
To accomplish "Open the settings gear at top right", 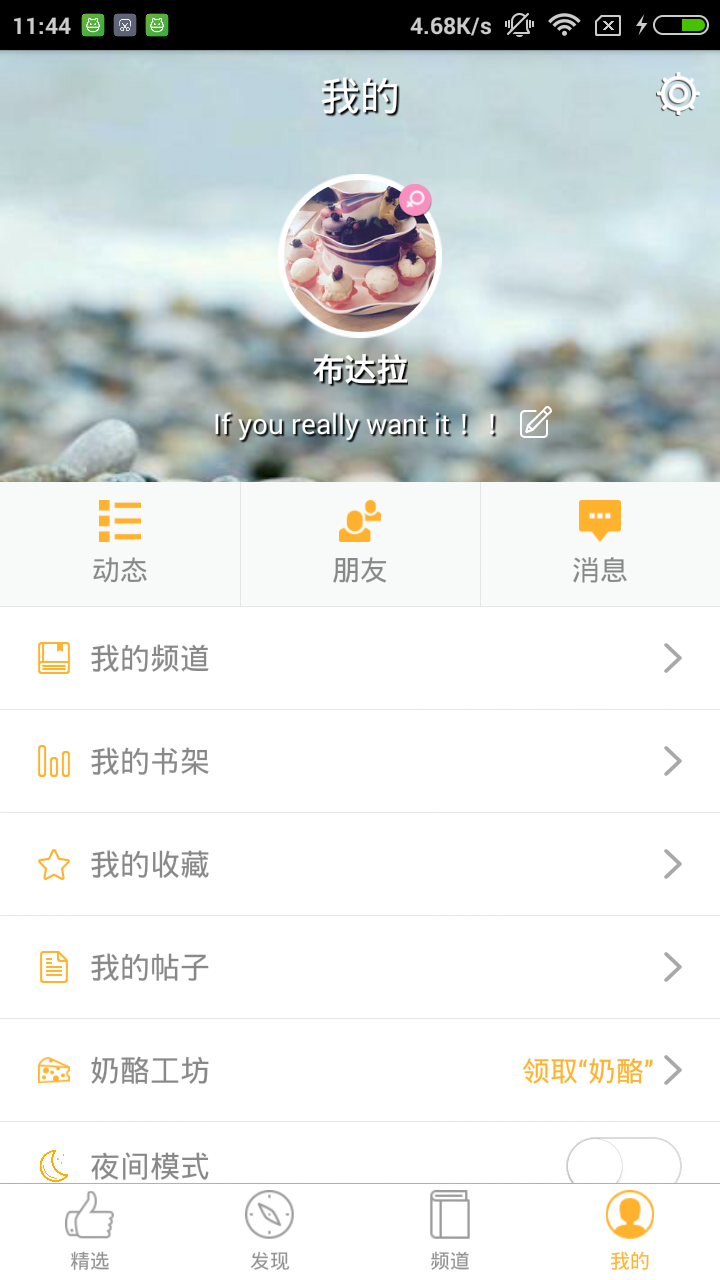I will (677, 95).
